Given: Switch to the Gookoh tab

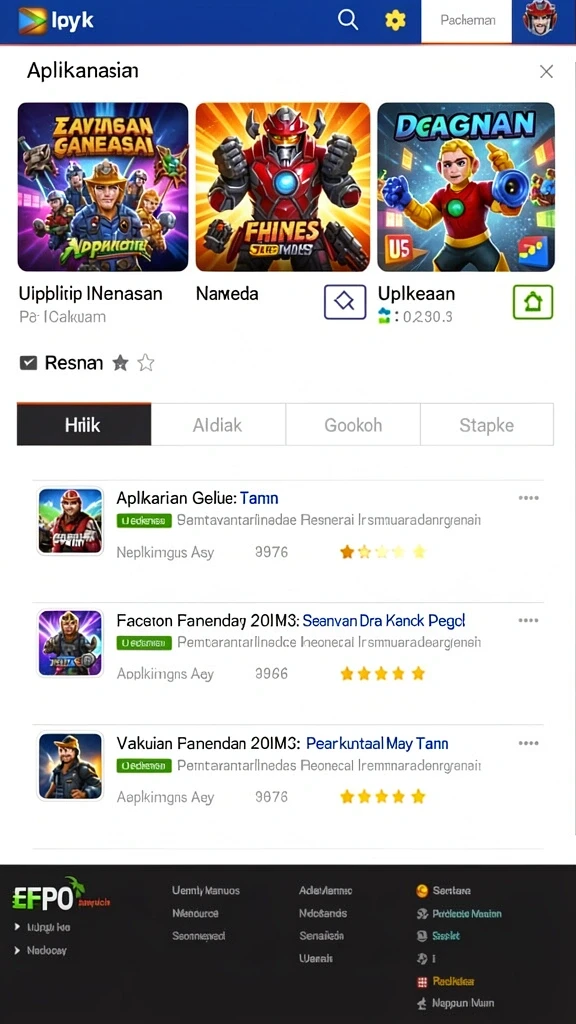Looking at the screenshot, I should [x=353, y=424].
